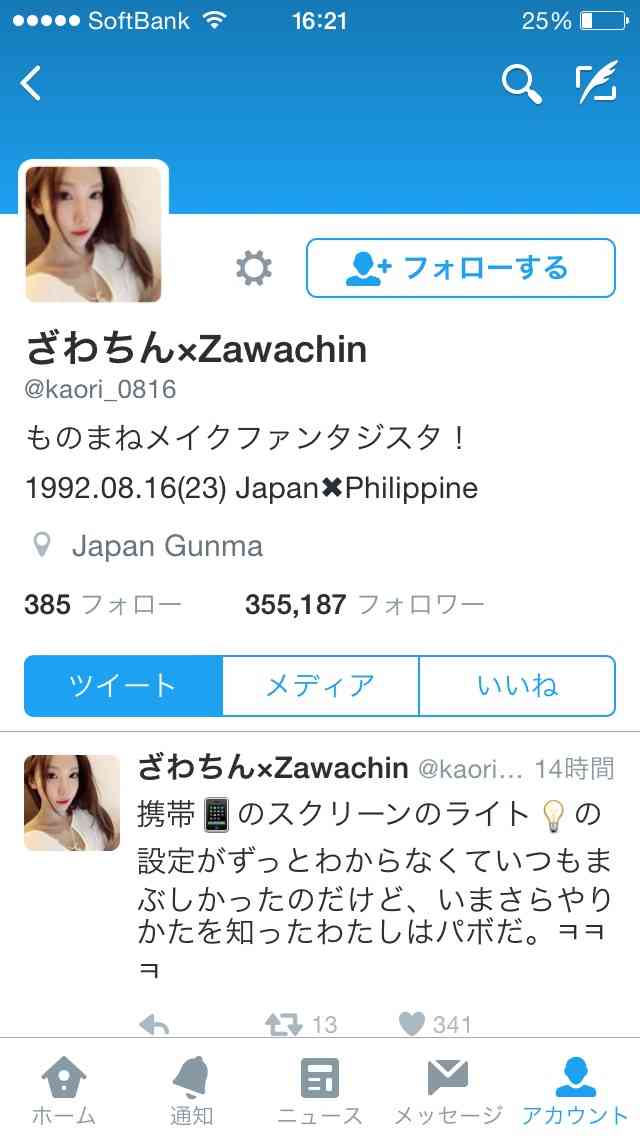Open the 通知 notifications tab

coord(191,1090)
